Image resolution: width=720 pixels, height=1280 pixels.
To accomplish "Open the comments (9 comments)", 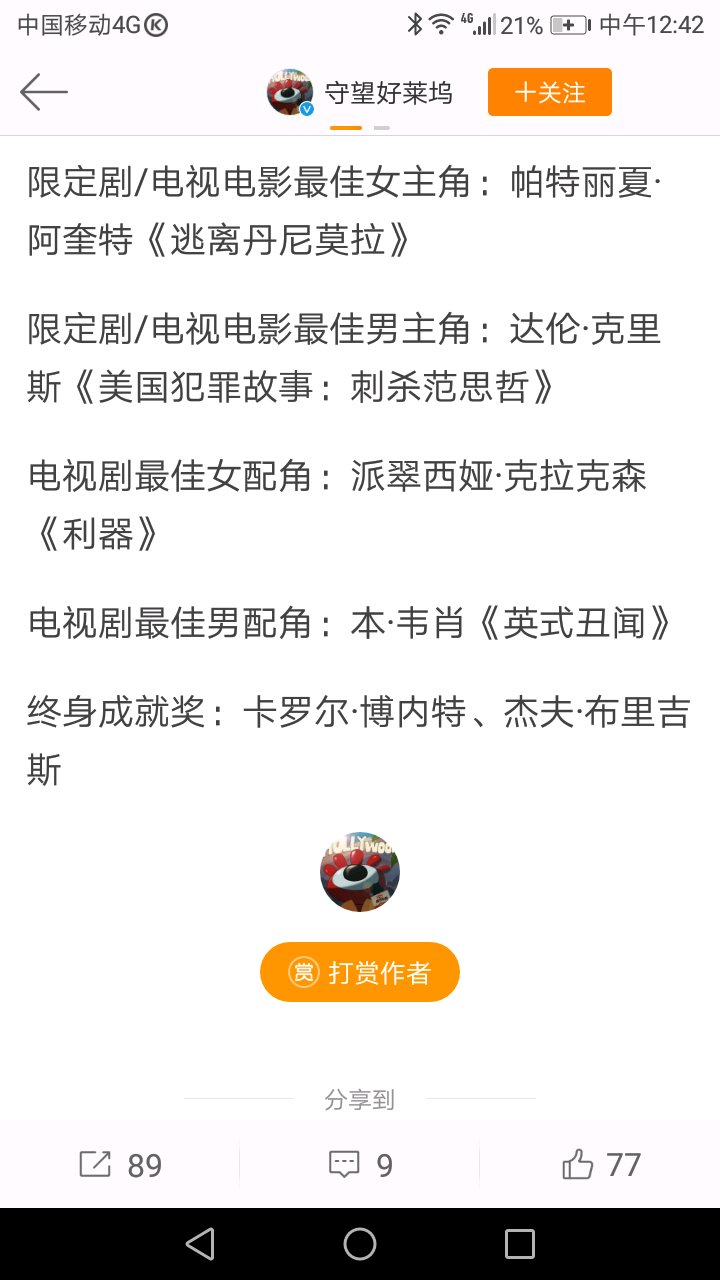I will [x=360, y=1165].
